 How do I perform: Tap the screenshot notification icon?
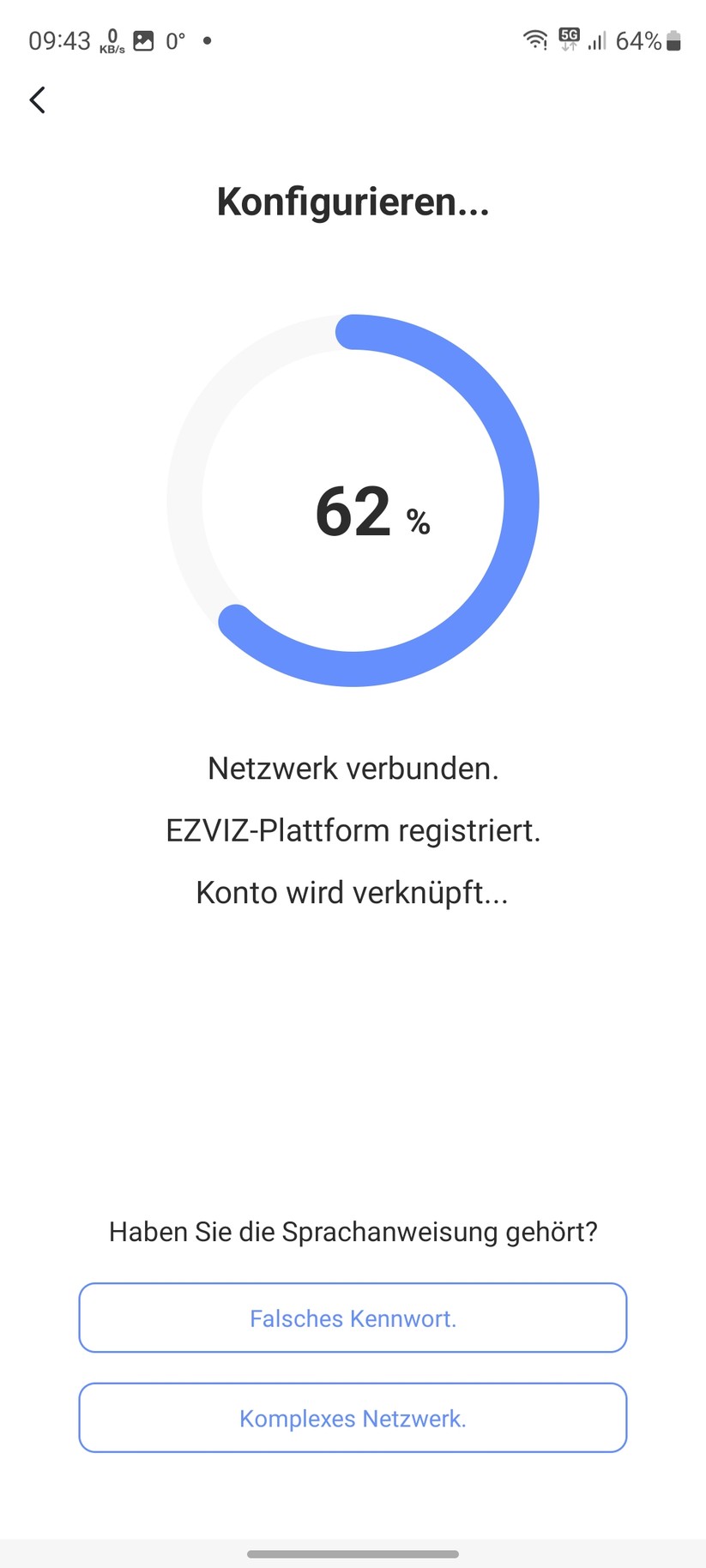(x=142, y=40)
